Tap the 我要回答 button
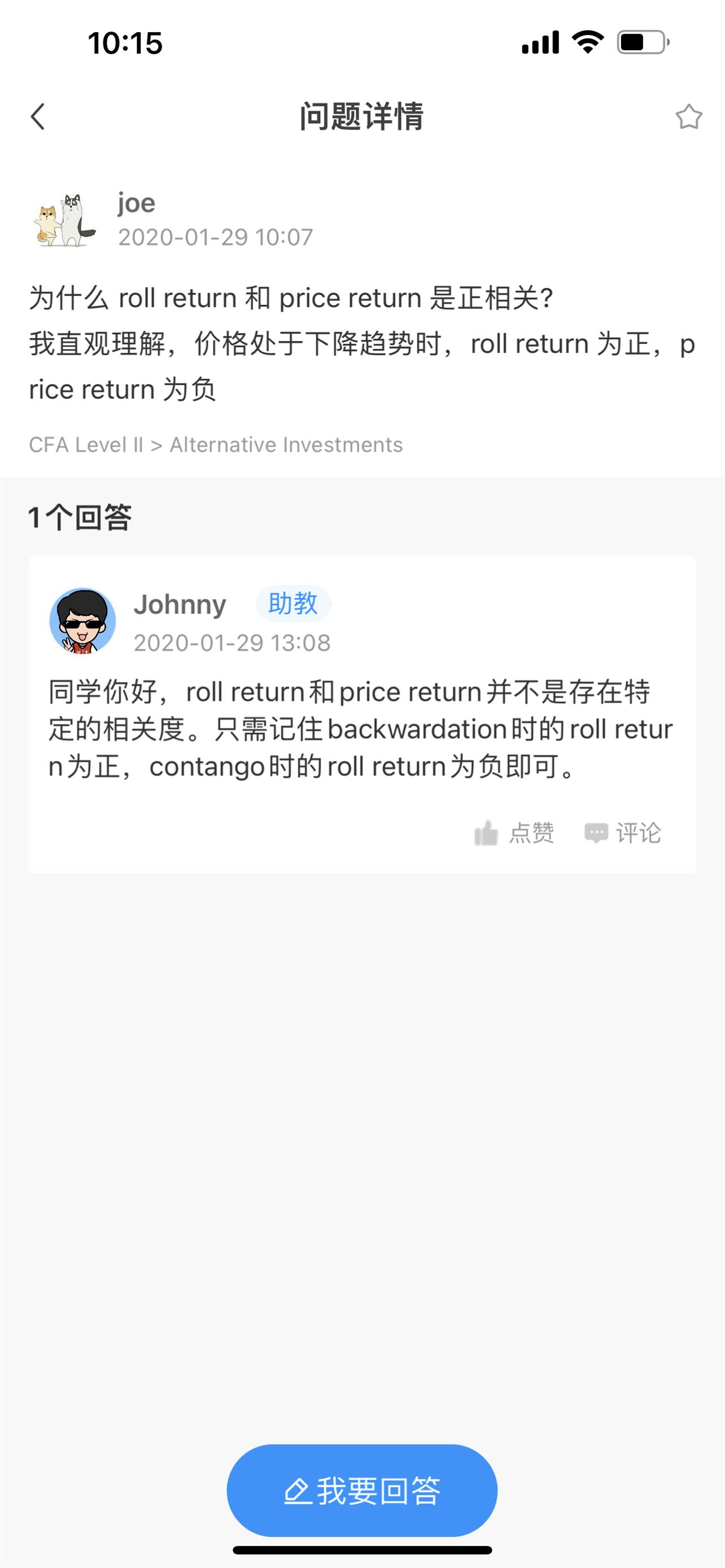This screenshot has height=1568, width=725. tap(362, 1490)
